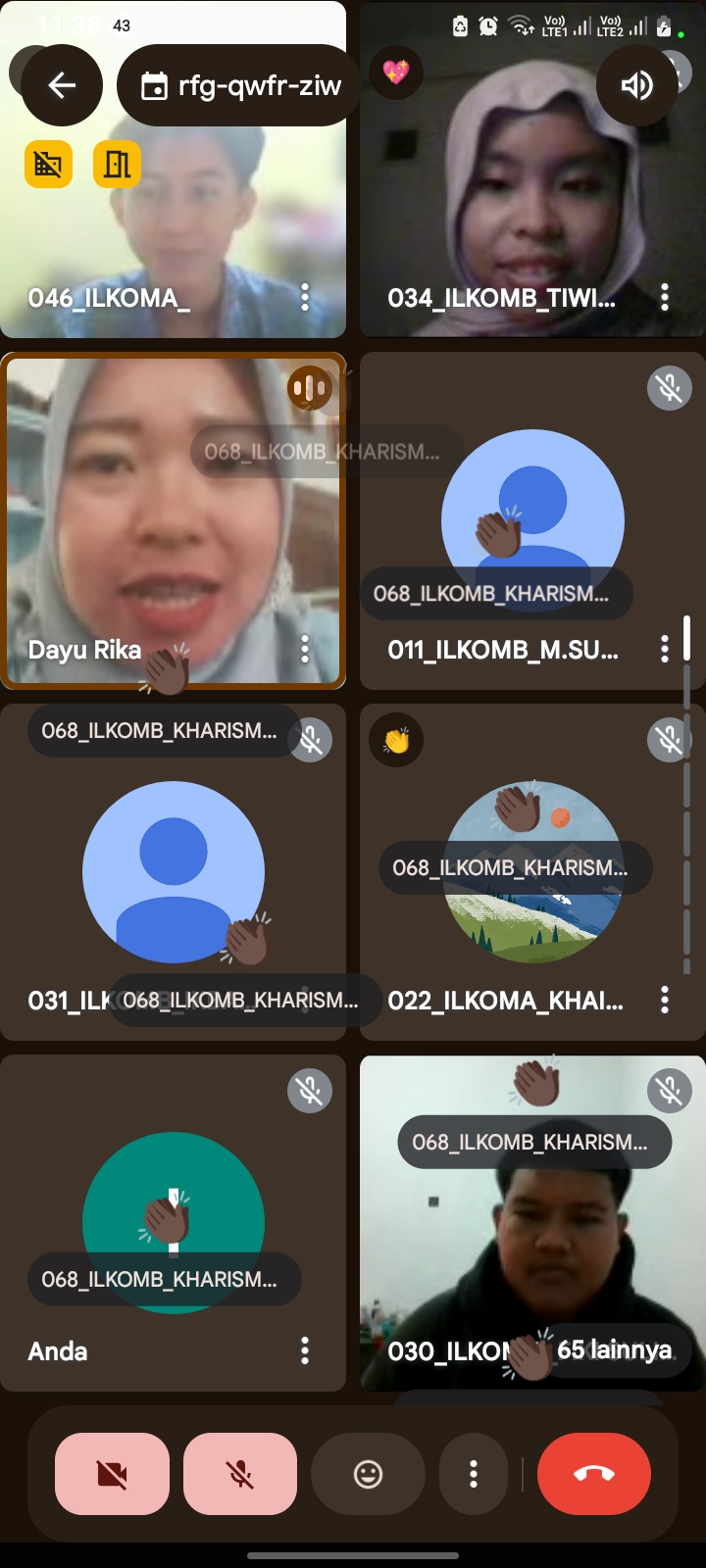Viewport: 706px width, 1568px height.
Task: Show the 65 lainnya participants
Action: point(615,1350)
